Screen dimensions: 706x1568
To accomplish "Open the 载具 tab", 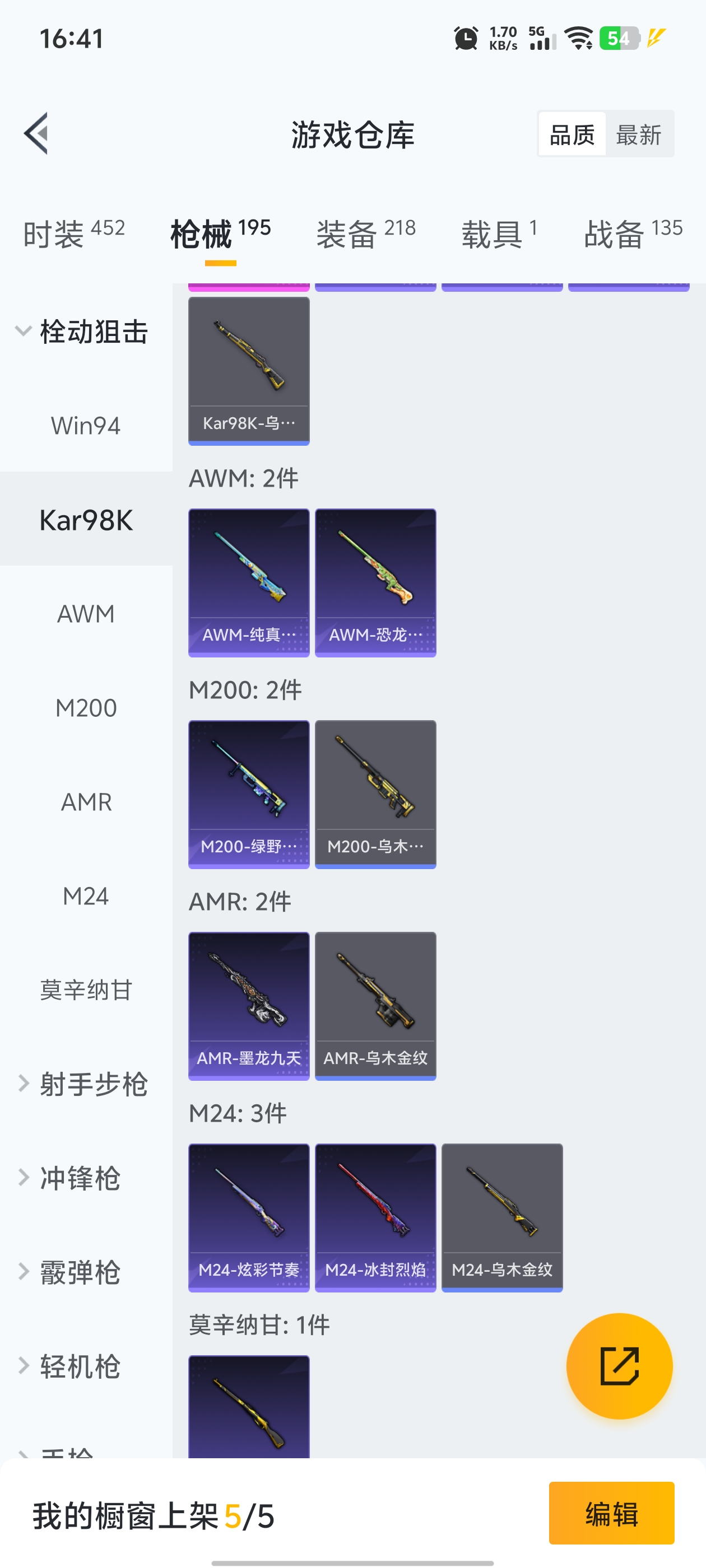I will pyautogui.click(x=499, y=234).
